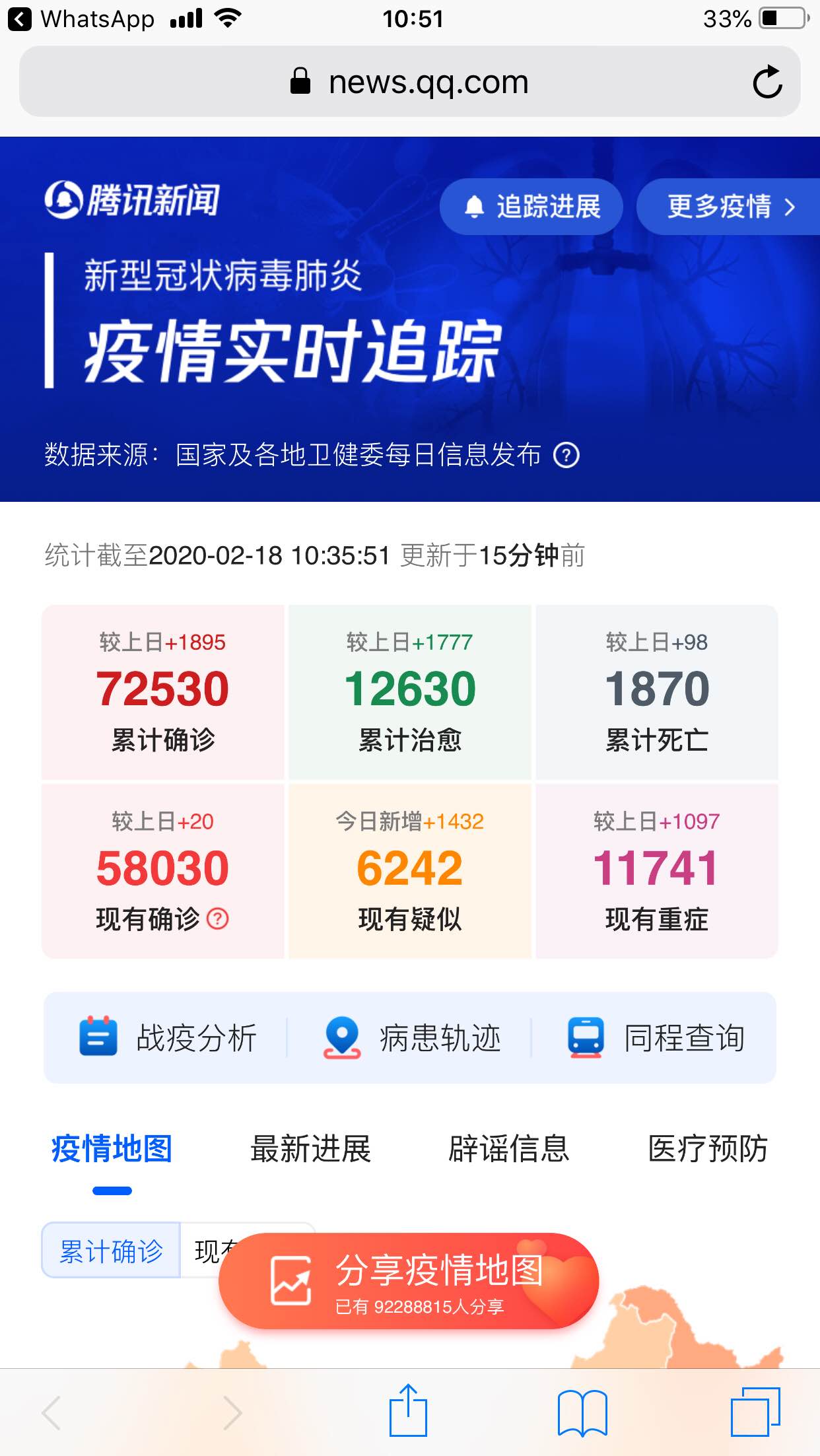Open 追踪进展 progress tracking button
Viewport: 820px width, 1456px height.
click(x=531, y=207)
